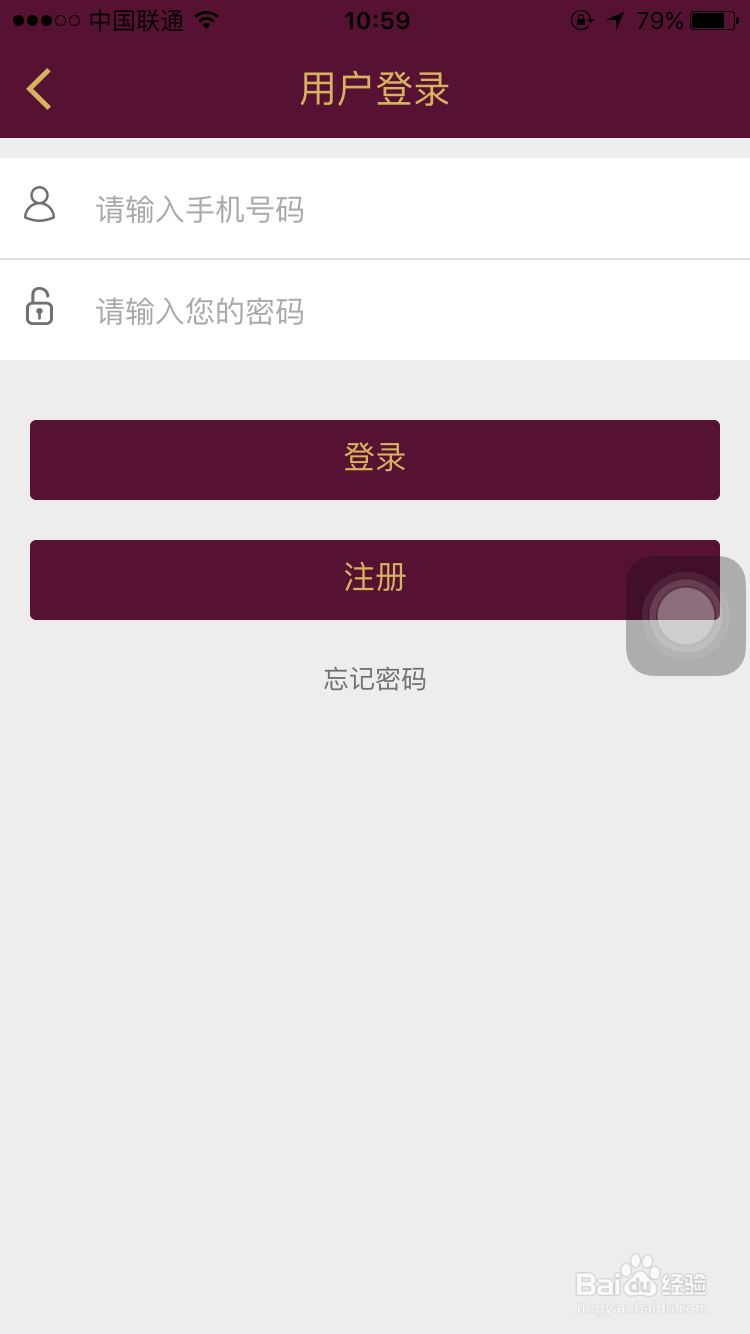
Task: Tap the 请输入手机号码 placeholder text
Action: [199, 209]
